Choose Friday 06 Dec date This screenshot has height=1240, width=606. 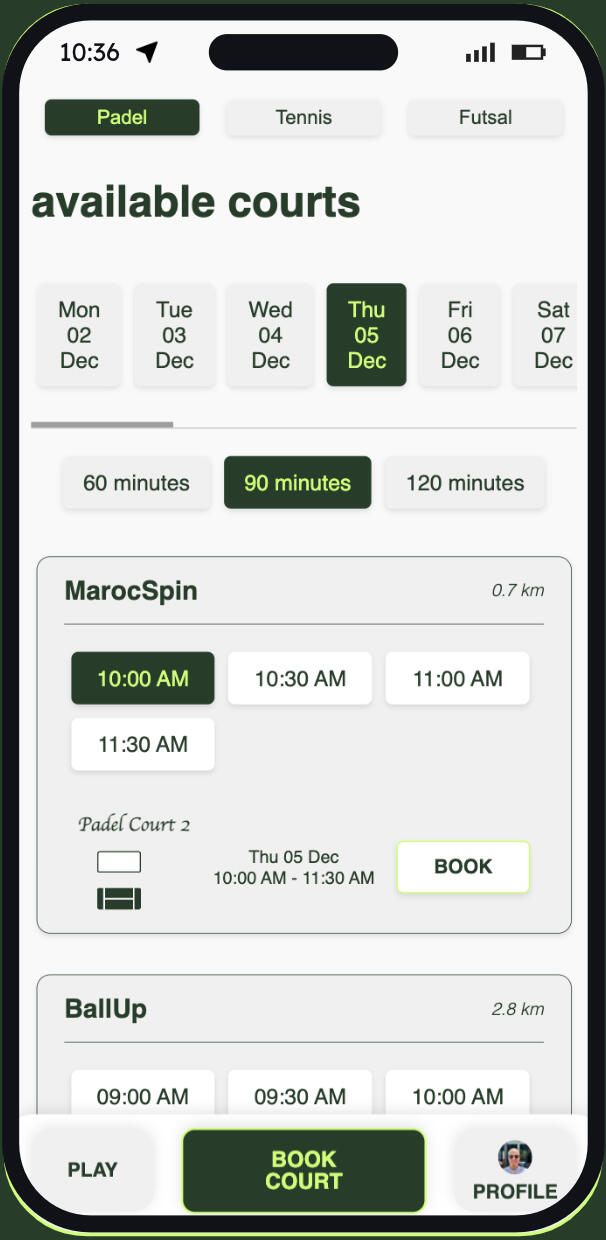pos(460,335)
